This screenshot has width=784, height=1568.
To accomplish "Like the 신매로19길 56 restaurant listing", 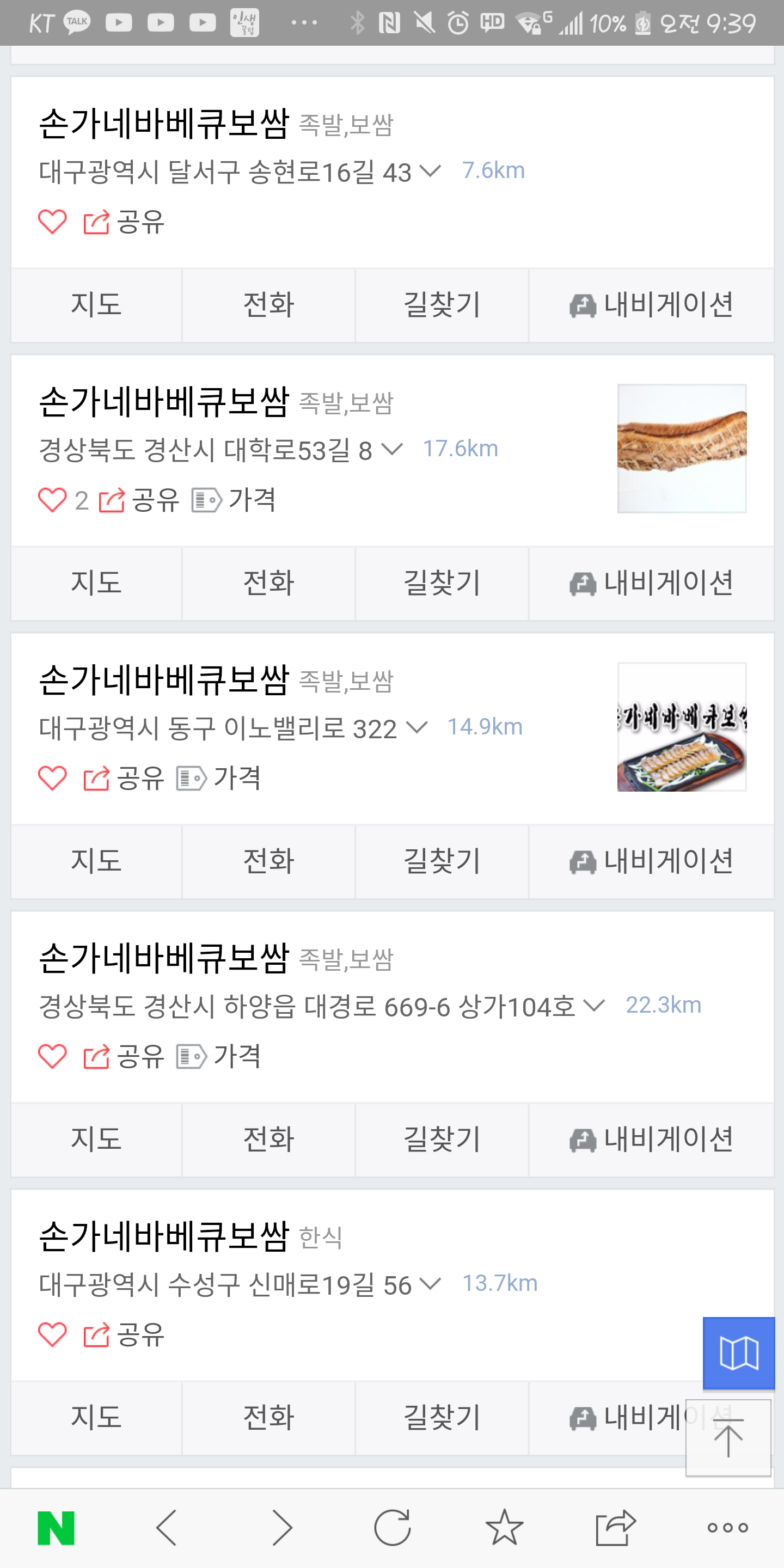I will pyautogui.click(x=52, y=1335).
